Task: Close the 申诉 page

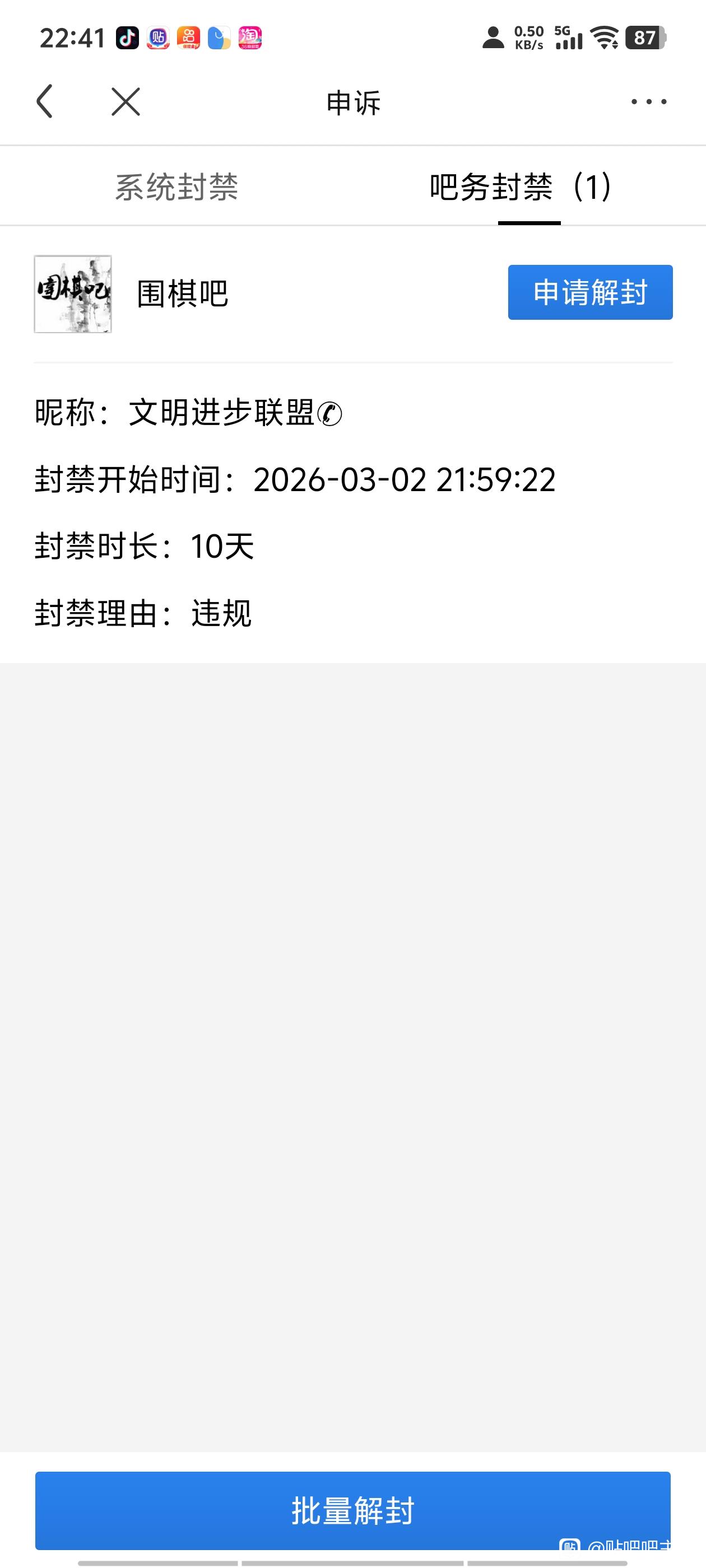Action: tap(126, 101)
